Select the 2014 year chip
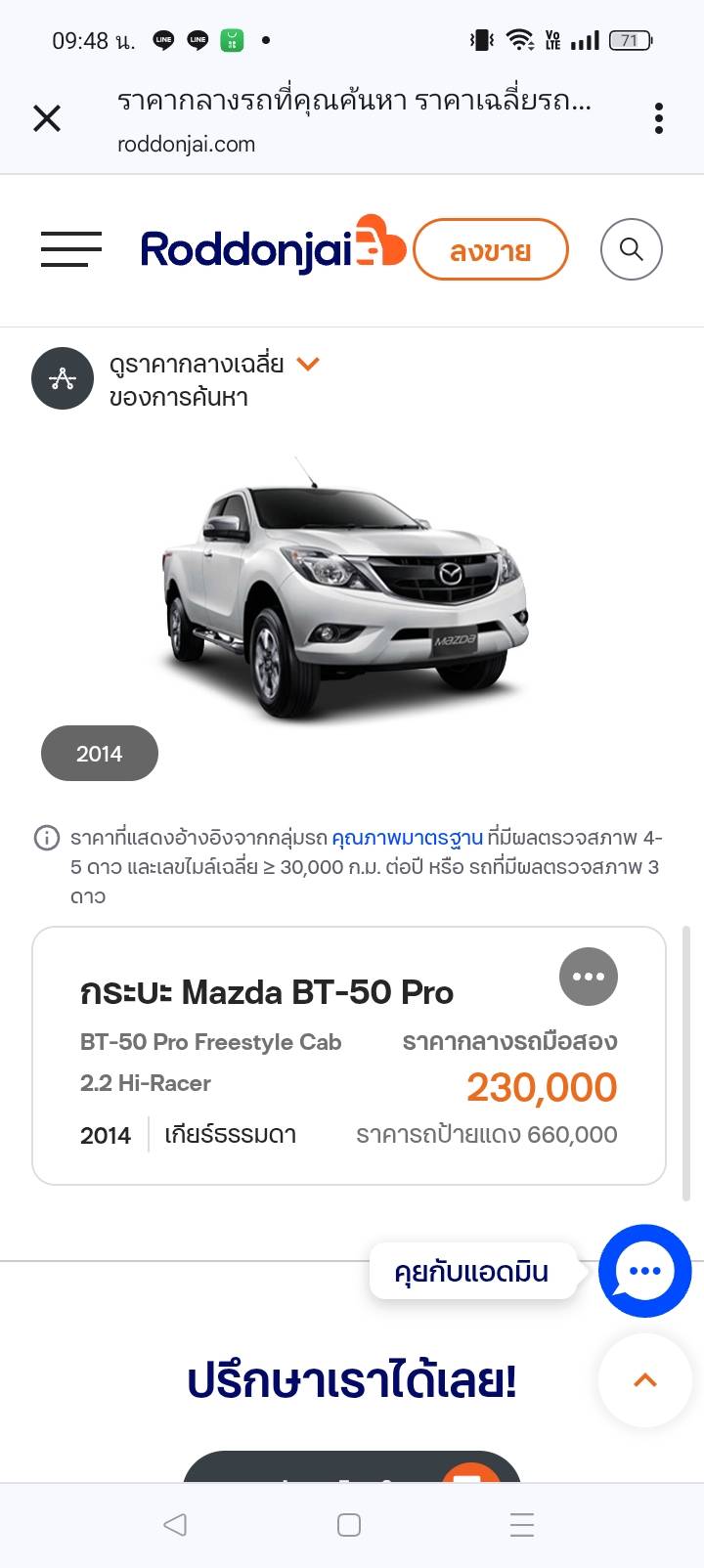The image size is (704, 1568). (x=100, y=754)
